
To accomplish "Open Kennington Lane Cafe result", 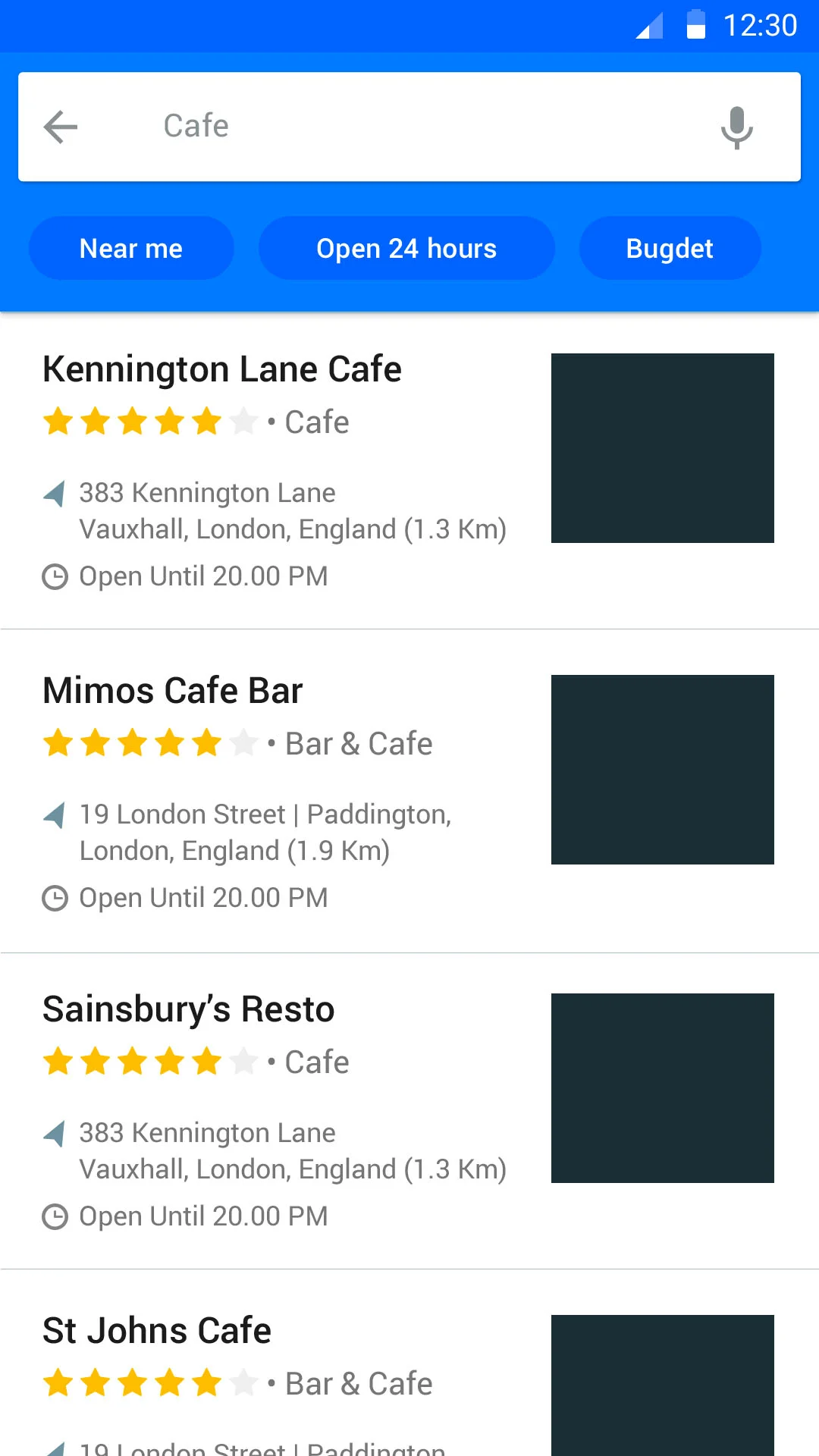I will click(x=222, y=370).
